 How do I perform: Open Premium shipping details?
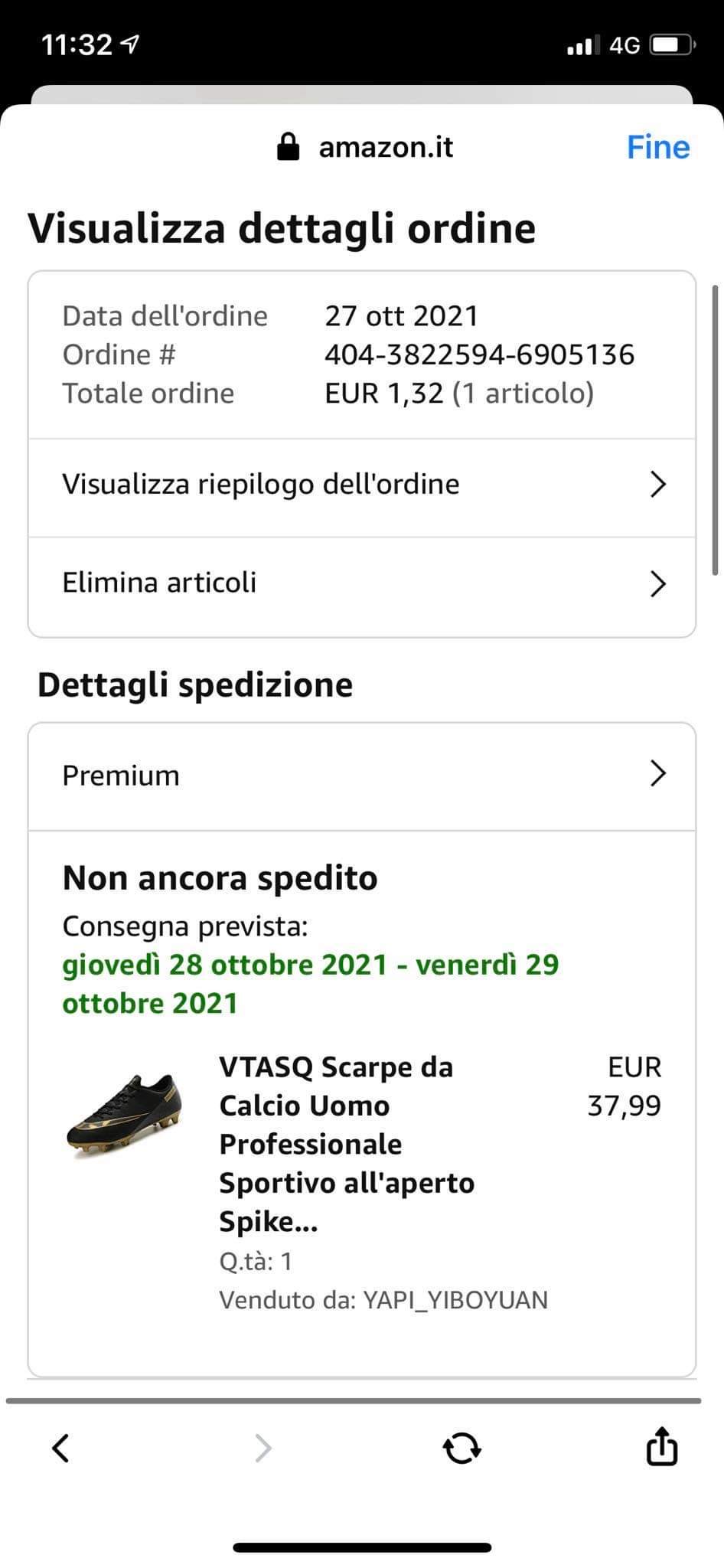361,776
